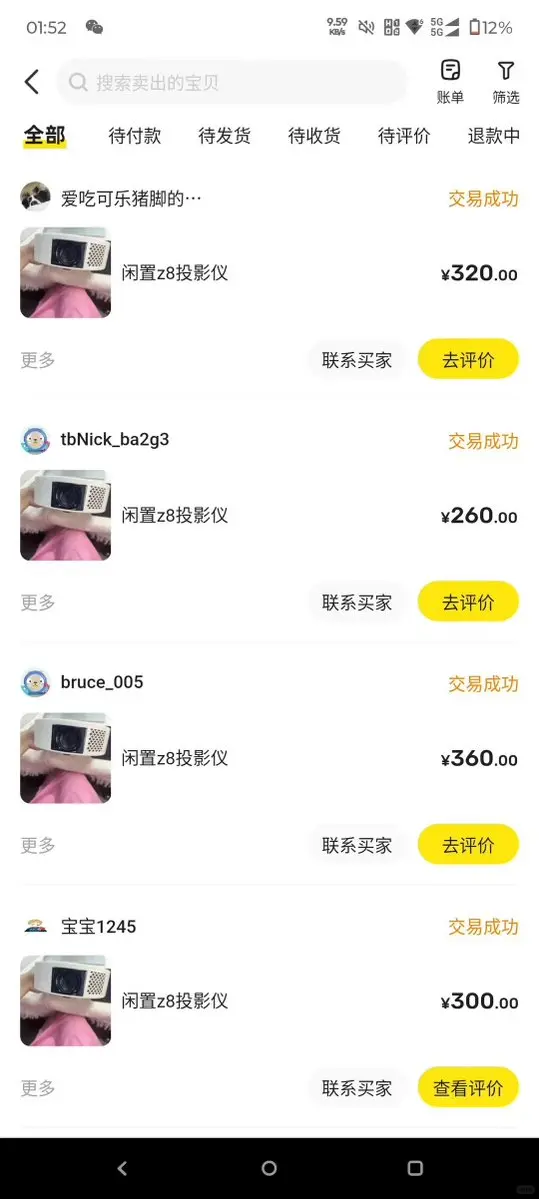539x1199 pixels.
Task: Tap 联系买家 for bruce_005's order
Action: (x=357, y=845)
